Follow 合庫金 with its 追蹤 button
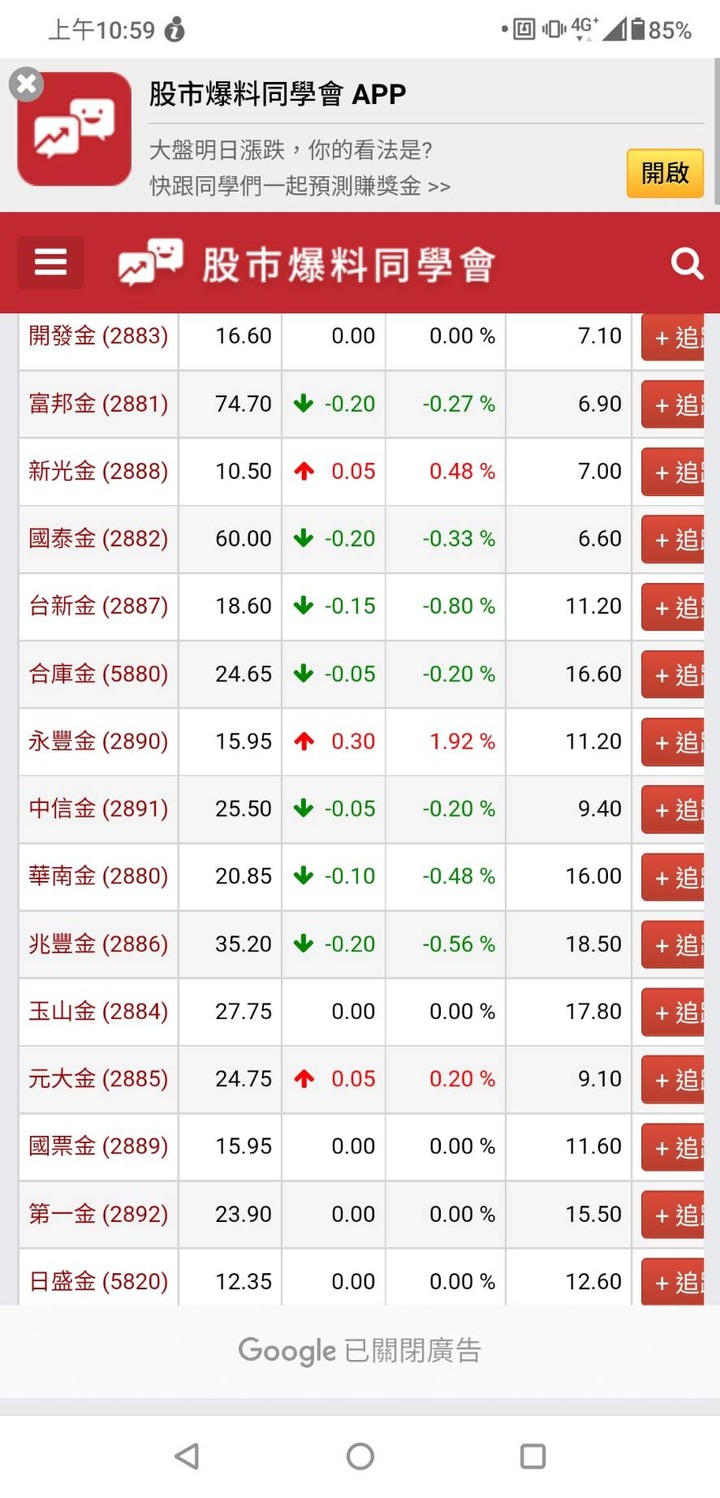This screenshot has width=720, height=1498. [673, 675]
